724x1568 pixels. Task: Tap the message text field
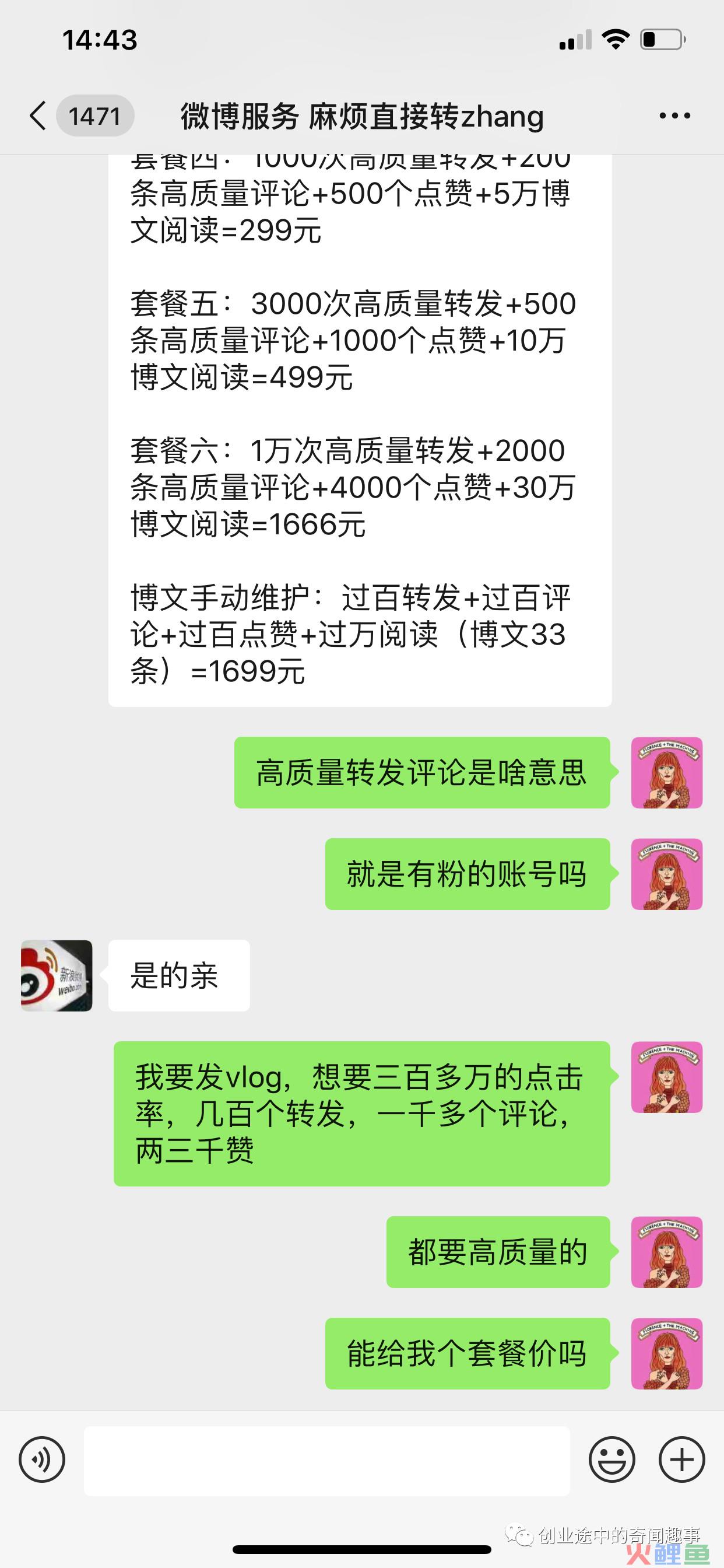326,1460
